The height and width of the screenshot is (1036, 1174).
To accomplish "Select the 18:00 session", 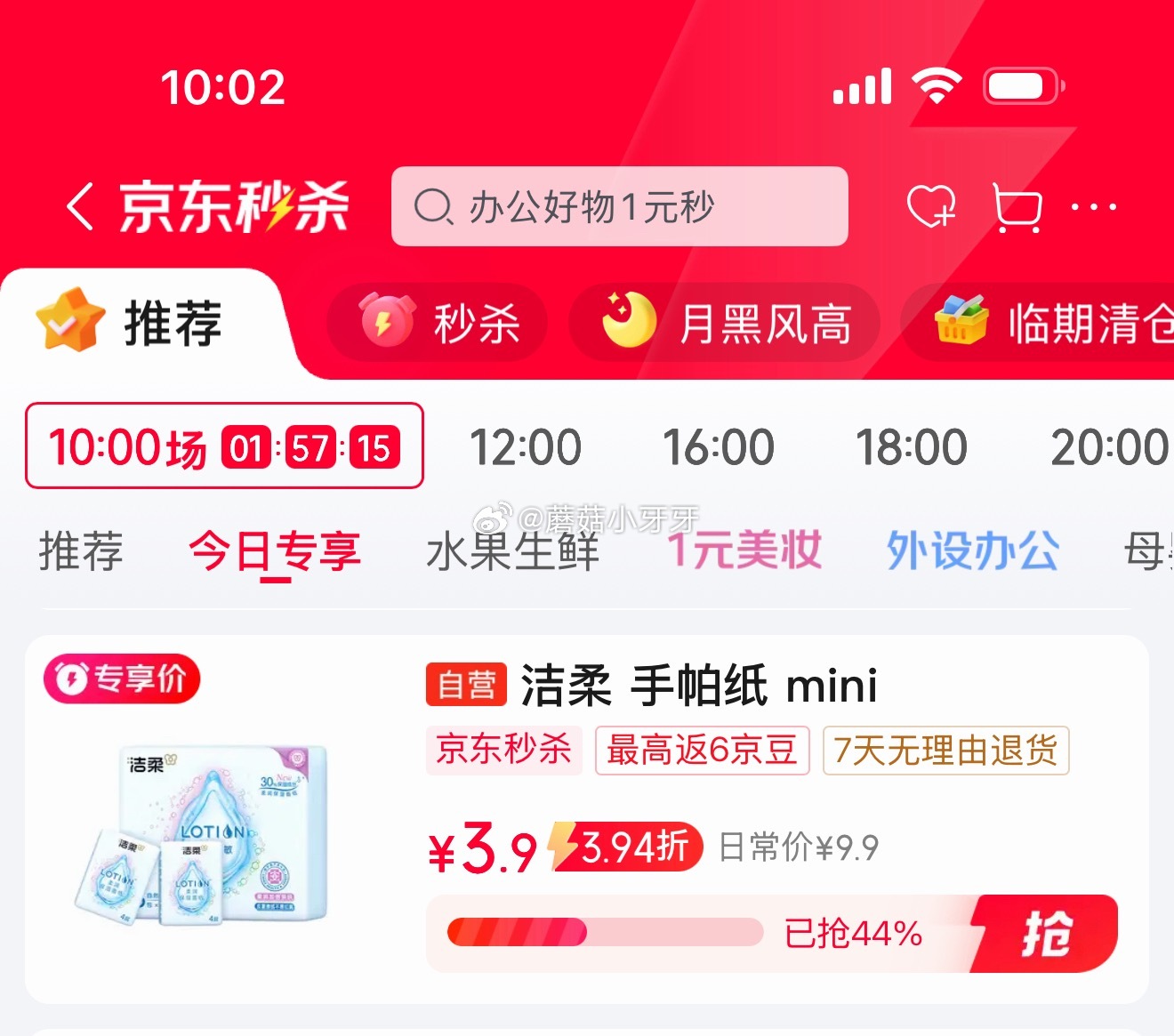I will click(911, 447).
